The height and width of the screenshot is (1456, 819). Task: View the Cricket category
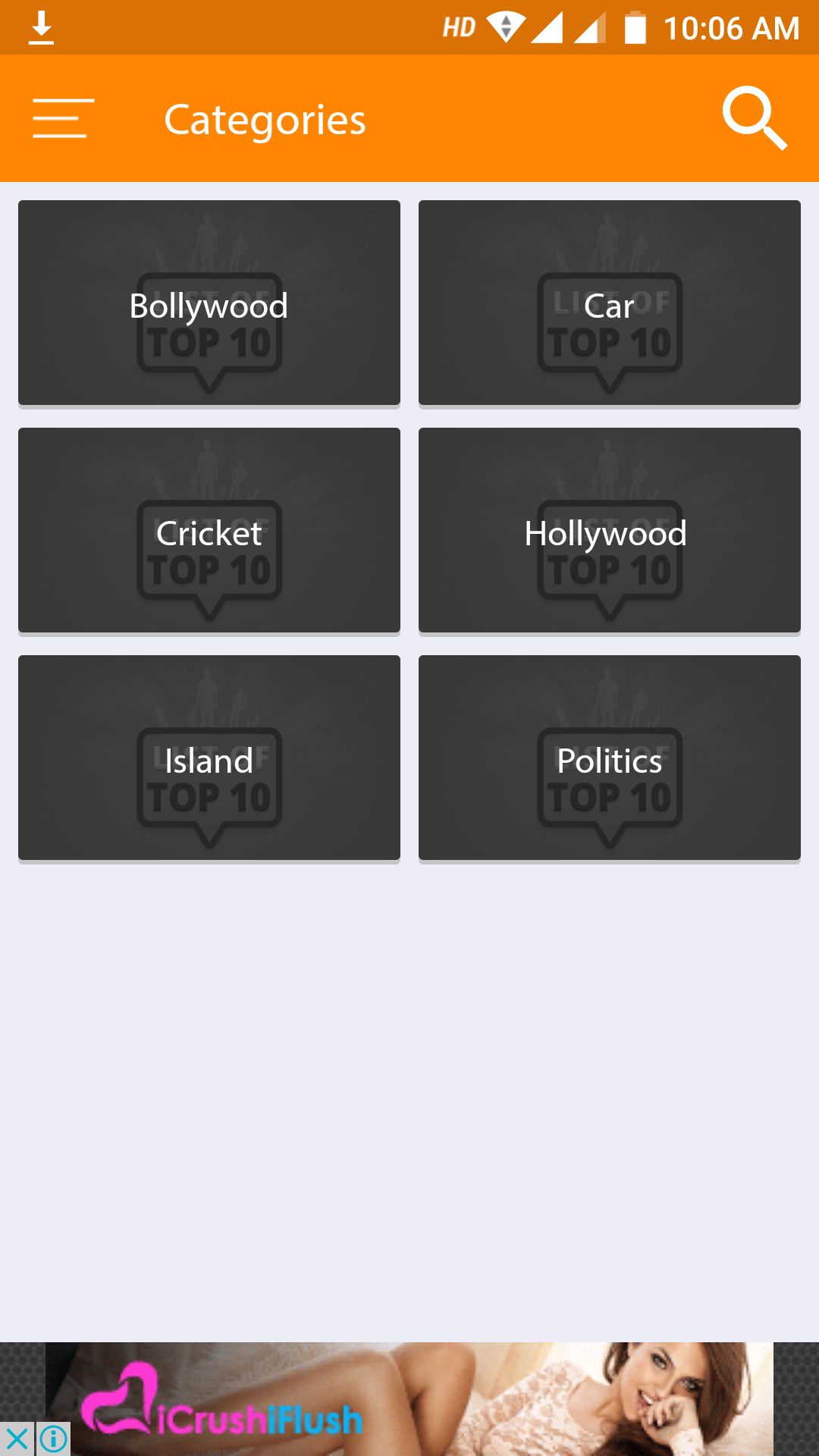(209, 531)
